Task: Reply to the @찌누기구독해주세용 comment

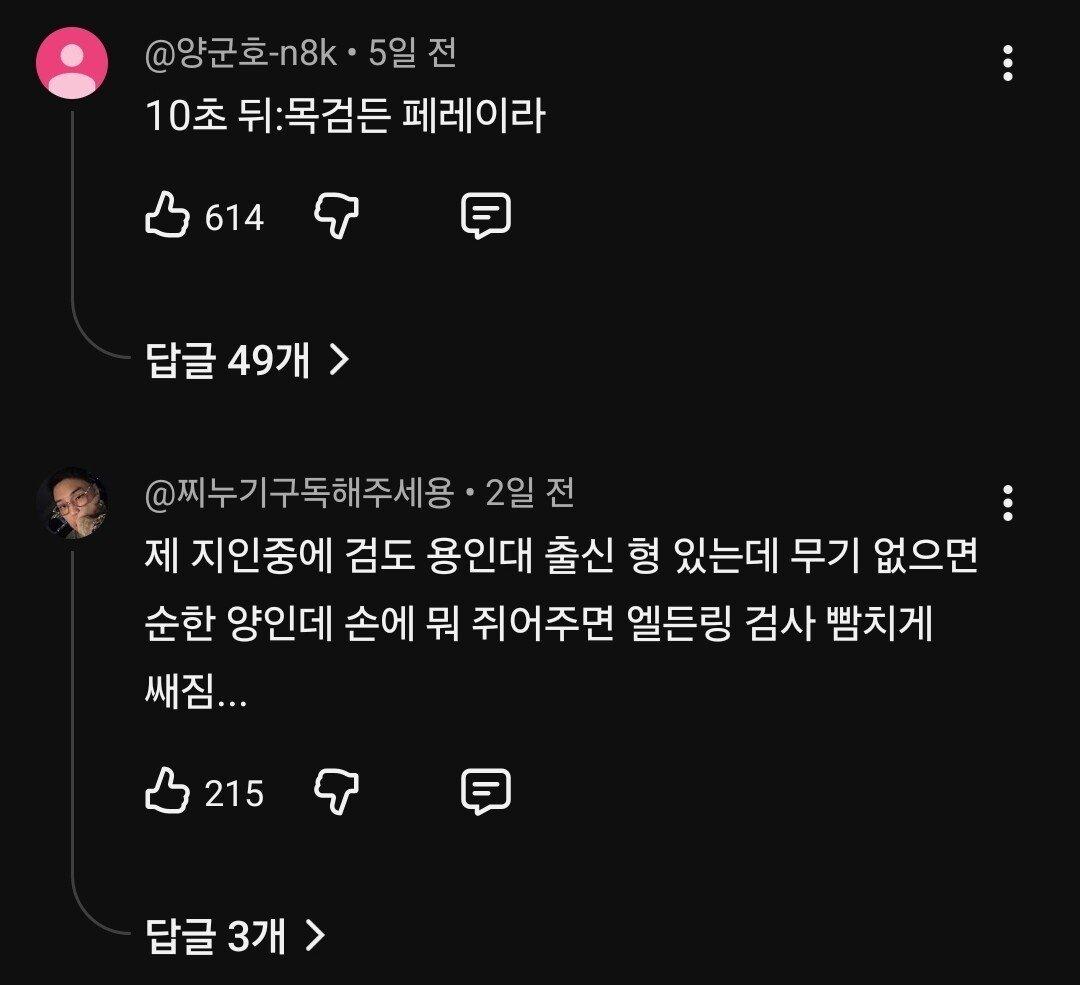Action: [486, 793]
